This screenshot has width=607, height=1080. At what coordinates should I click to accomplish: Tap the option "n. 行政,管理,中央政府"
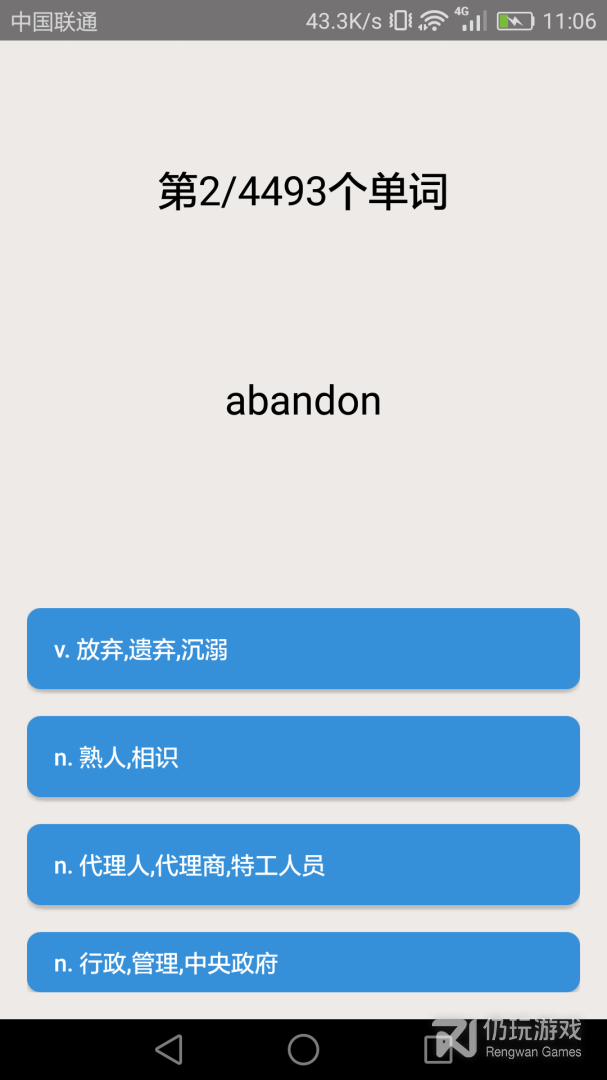point(303,962)
